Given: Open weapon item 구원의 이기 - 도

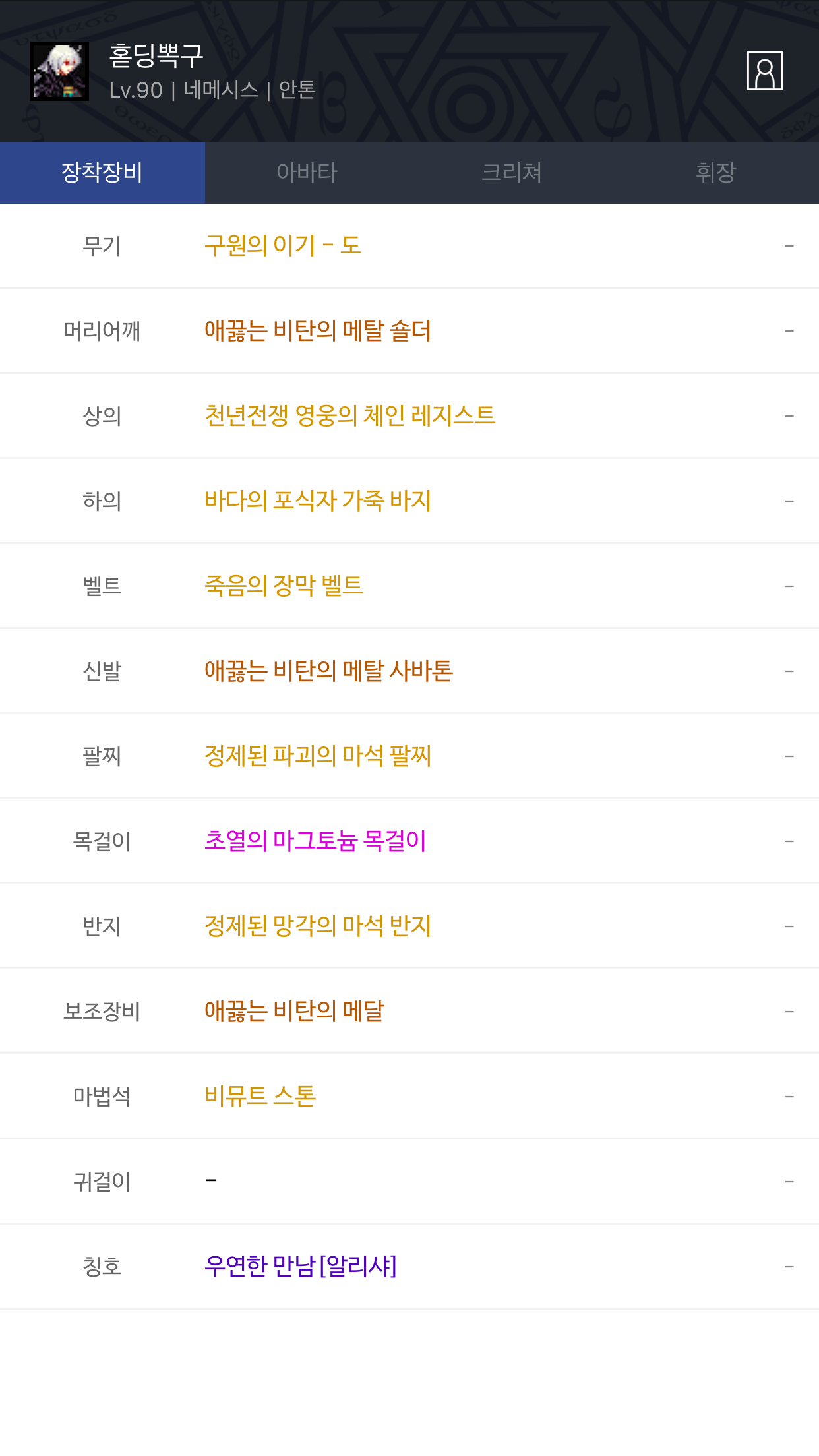Looking at the screenshot, I should coord(283,245).
